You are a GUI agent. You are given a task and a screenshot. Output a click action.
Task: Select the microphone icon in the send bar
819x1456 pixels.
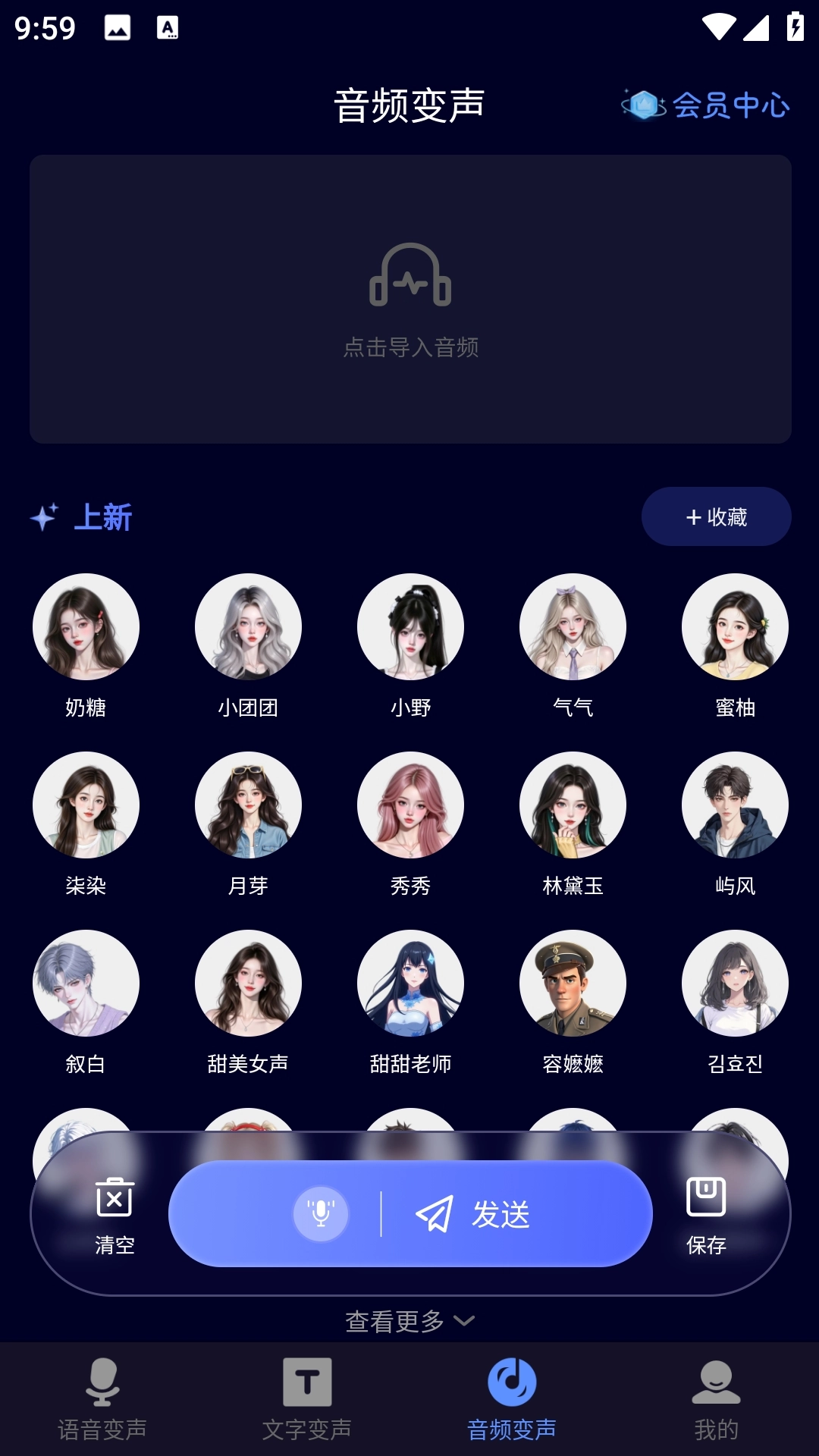pyautogui.click(x=321, y=1213)
